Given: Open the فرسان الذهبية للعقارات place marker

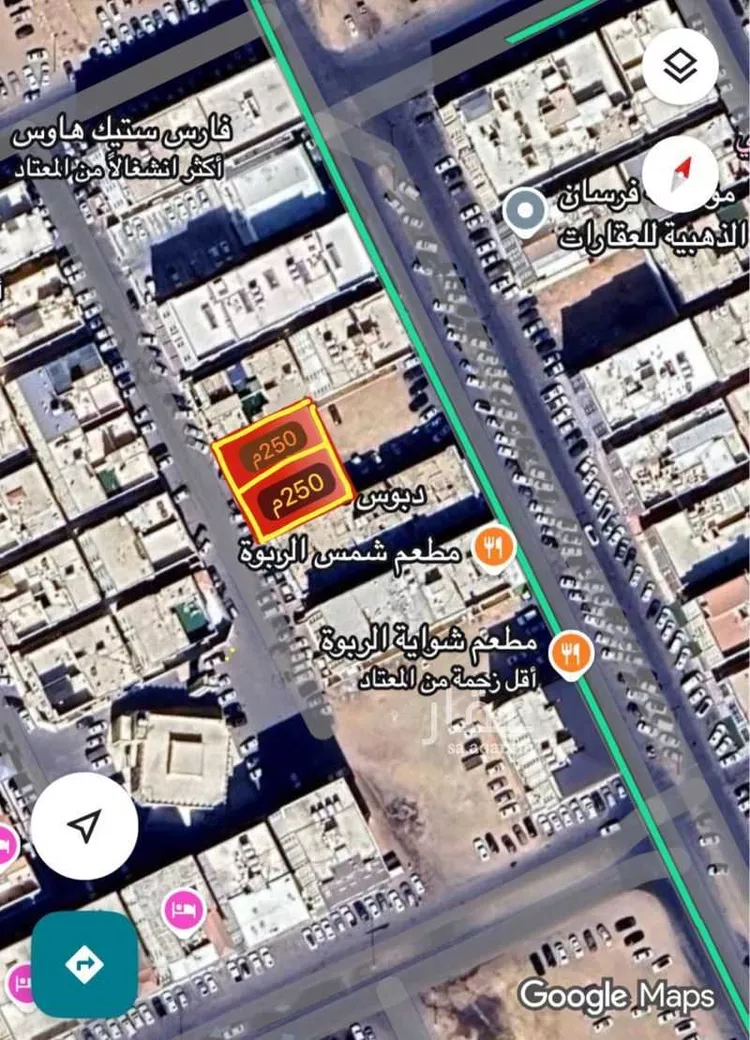Looking at the screenshot, I should 523,211.
